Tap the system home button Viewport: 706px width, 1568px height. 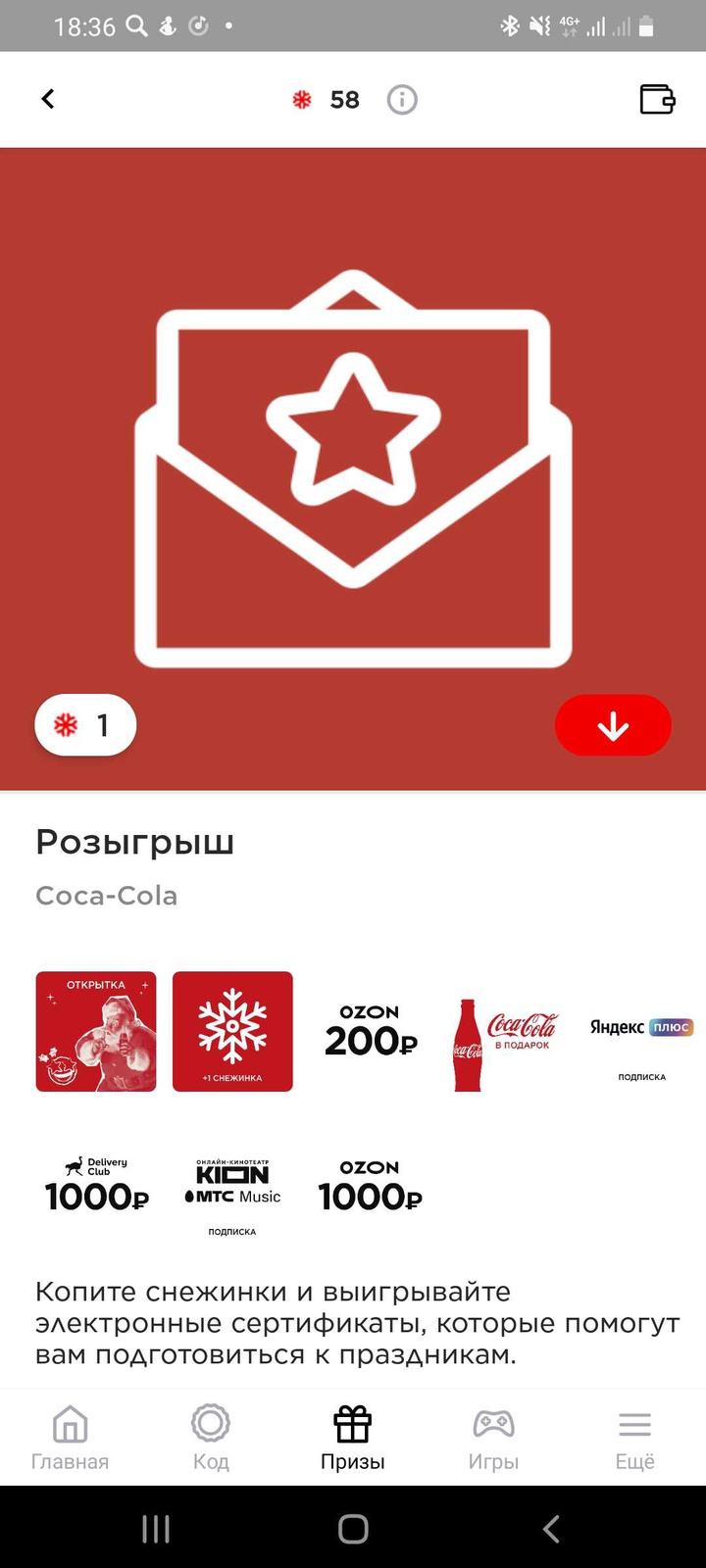coord(353,1529)
